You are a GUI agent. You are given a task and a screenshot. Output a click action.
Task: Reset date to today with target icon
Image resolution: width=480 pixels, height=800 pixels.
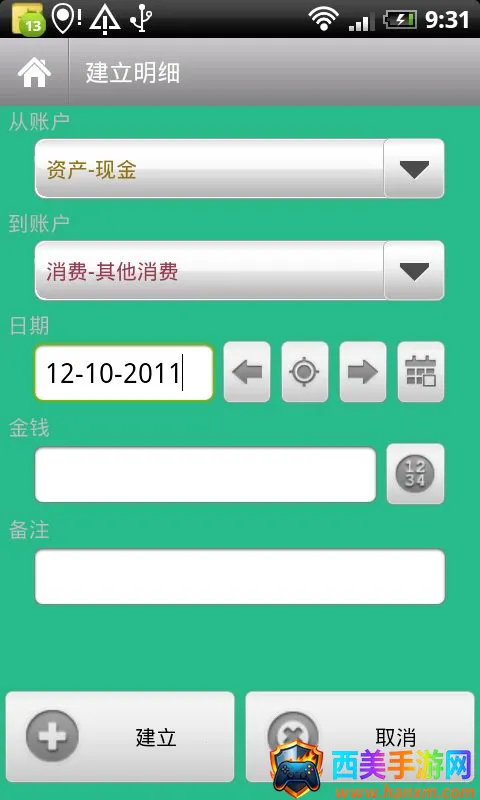pos(305,372)
